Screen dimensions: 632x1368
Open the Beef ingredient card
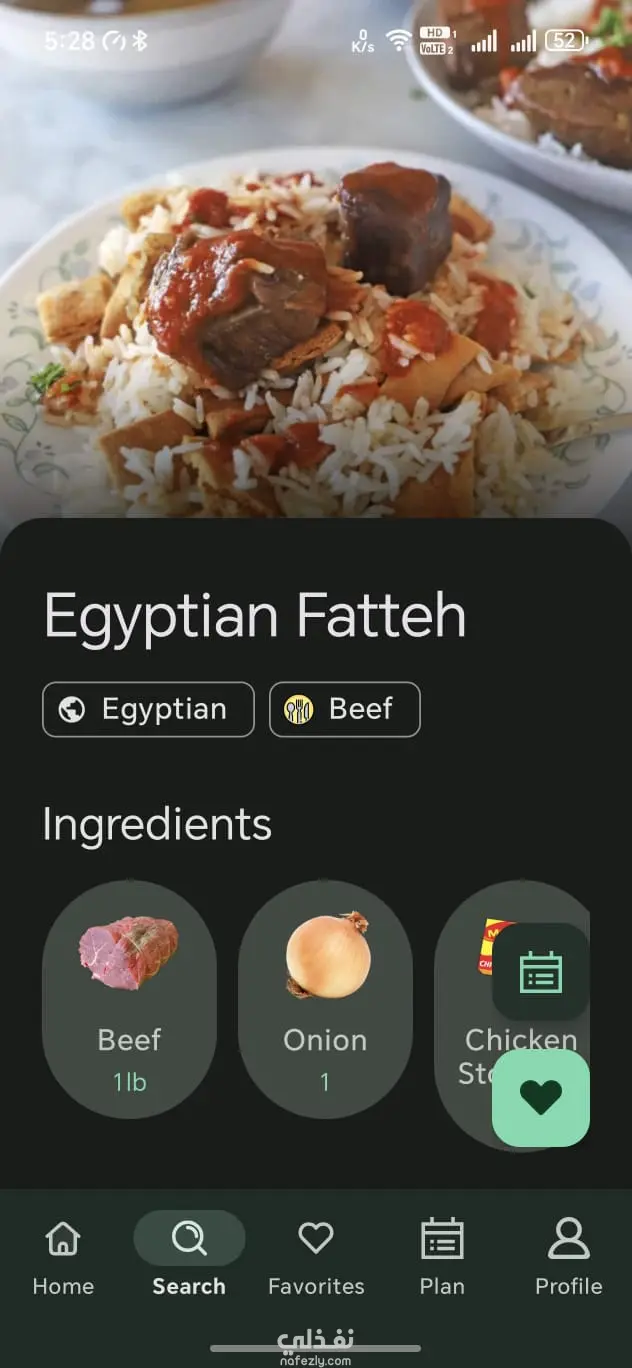click(x=129, y=1000)
